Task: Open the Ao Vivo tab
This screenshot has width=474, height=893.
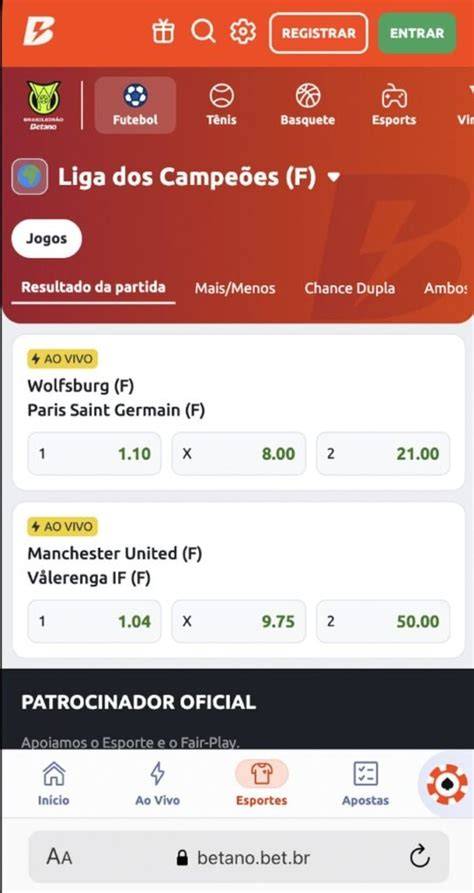Action: (x=157, y=784)
